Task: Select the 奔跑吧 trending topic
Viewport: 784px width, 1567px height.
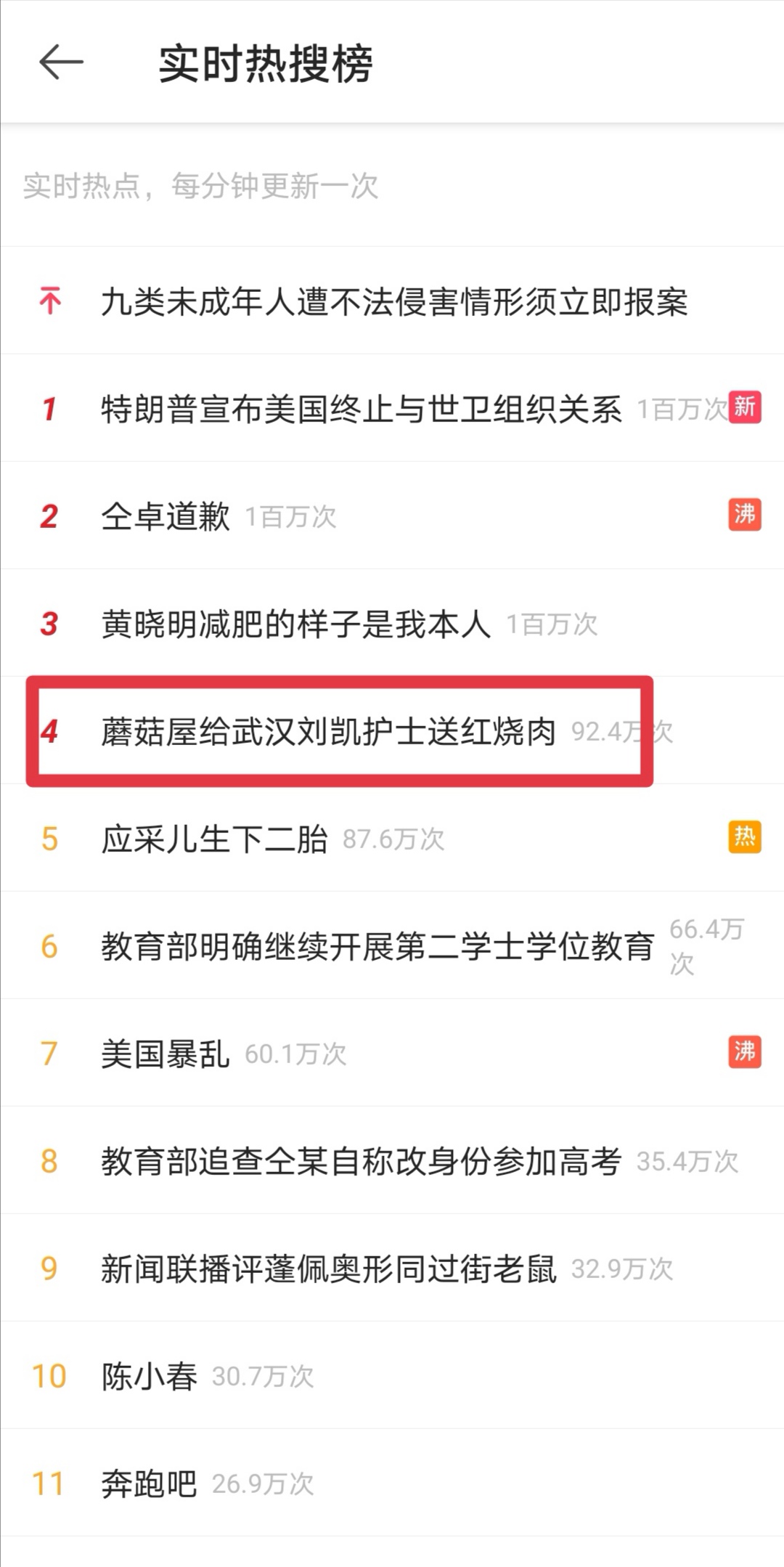Action: (150, 1483)
